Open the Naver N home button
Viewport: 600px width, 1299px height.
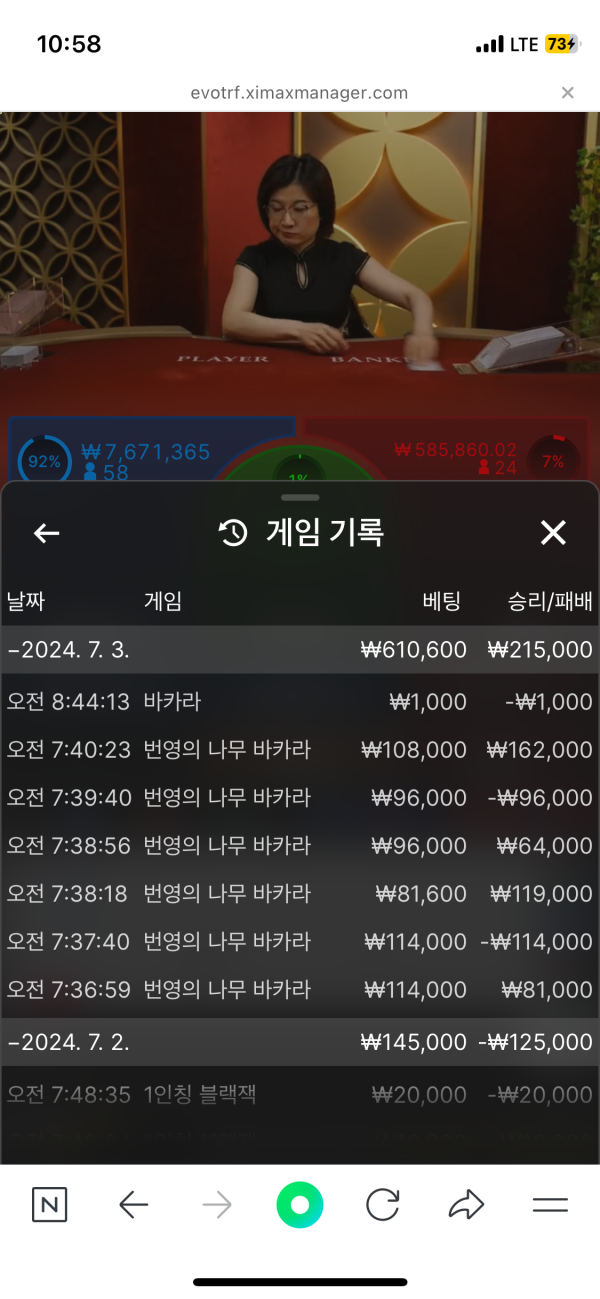49,1205
